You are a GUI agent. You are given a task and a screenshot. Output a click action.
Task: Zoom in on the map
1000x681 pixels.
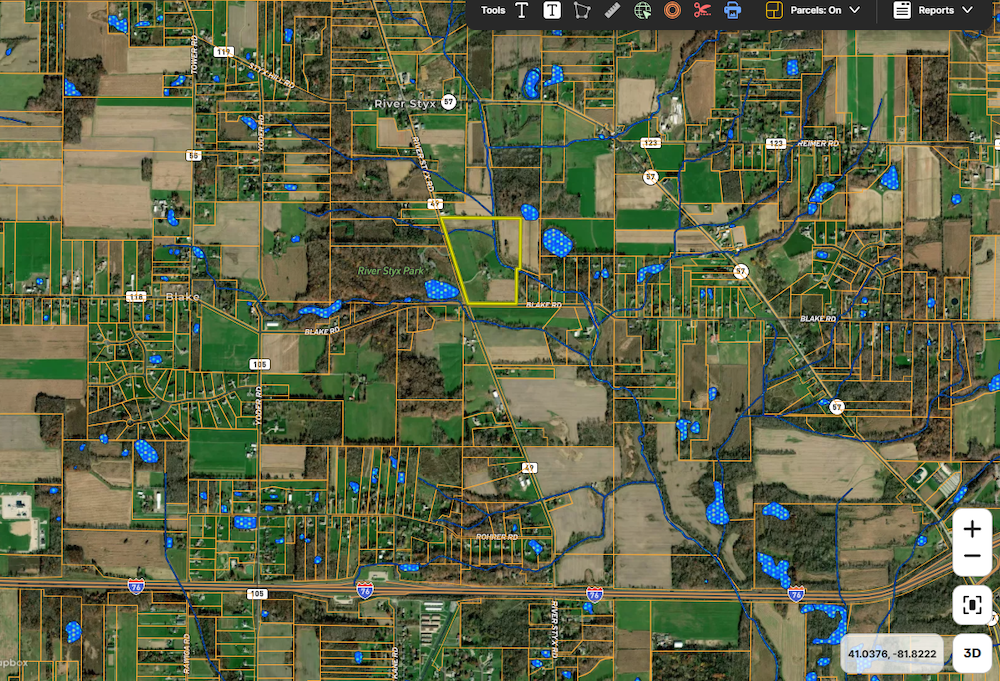[972, 530]
